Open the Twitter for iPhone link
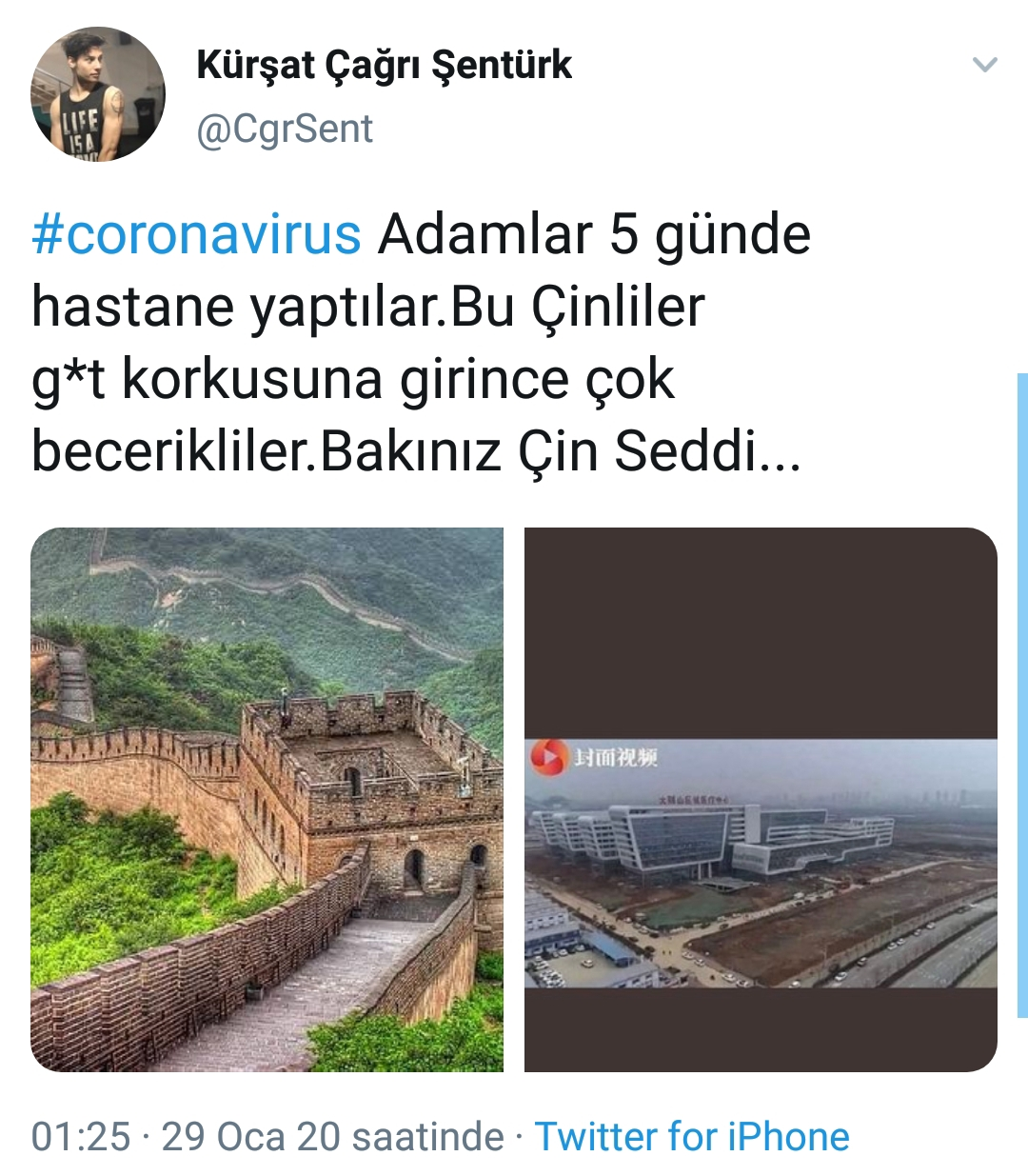1028x1176 pixels. pyautogui.click(x=691, y=1137)
